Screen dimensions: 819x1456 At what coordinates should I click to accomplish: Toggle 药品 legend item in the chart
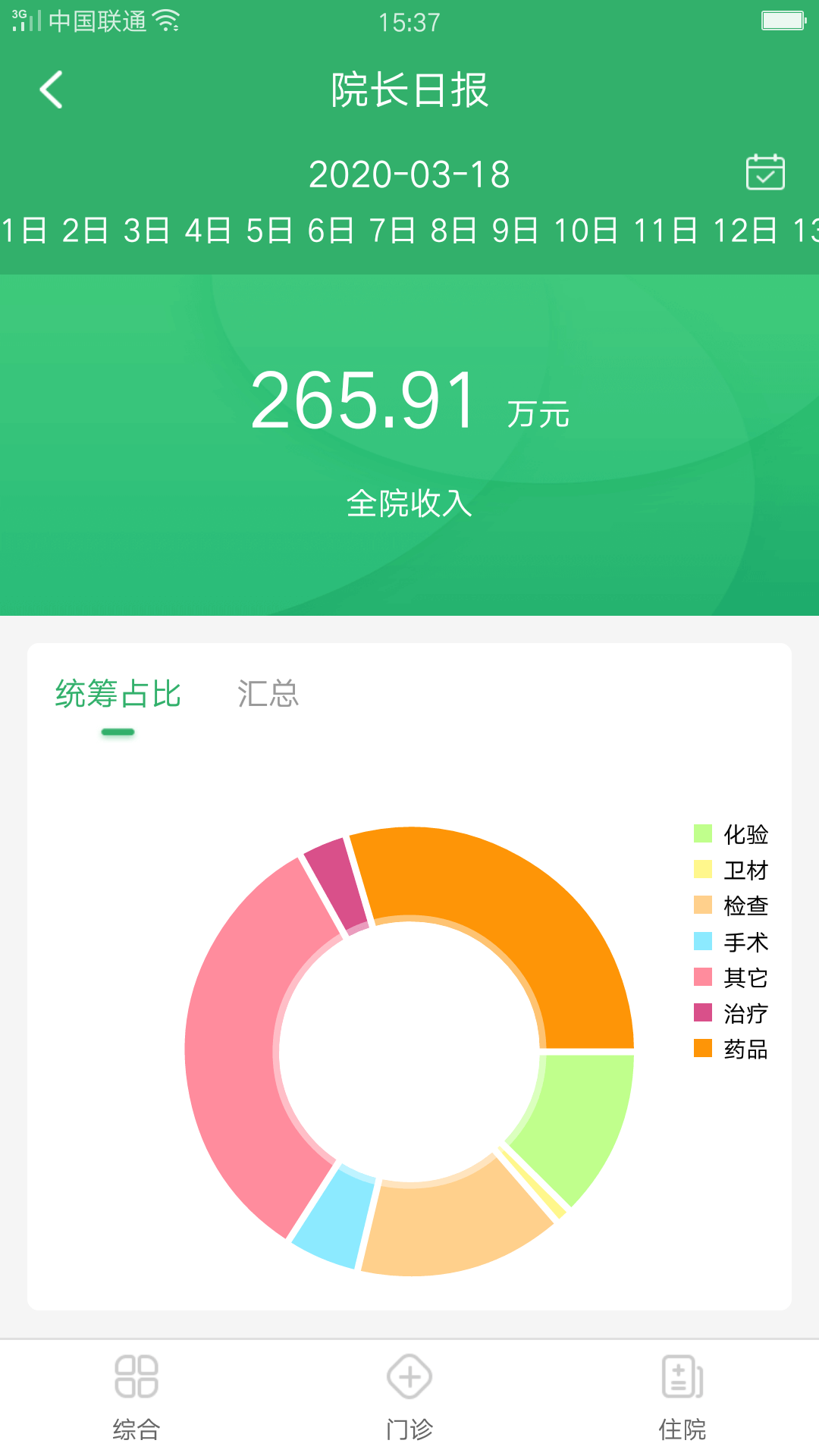tap(731, 1049)
